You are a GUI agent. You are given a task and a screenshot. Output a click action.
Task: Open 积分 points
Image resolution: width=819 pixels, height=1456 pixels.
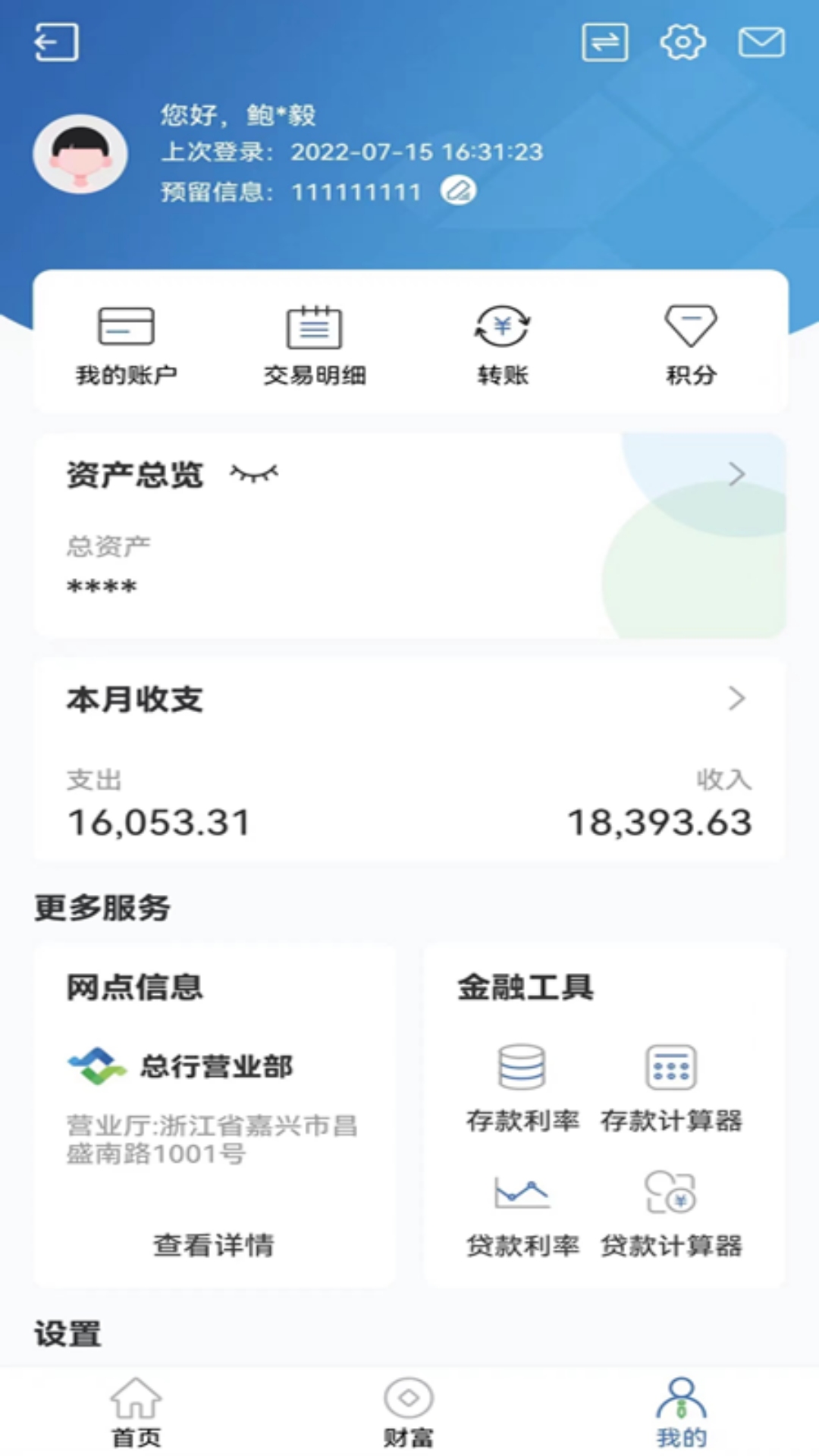(691, 345)
